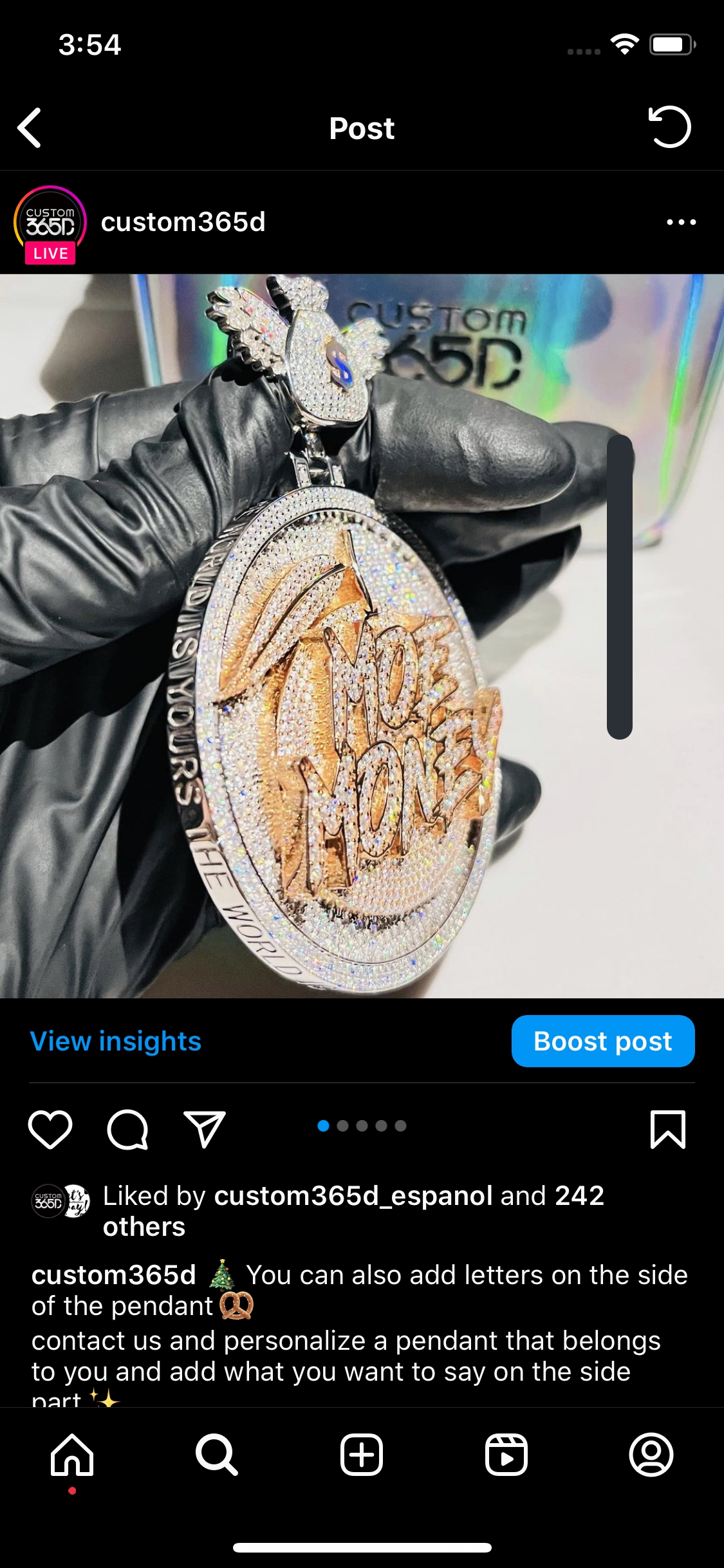
Task: Open the Search tab
Action: (x=217, y=1455)
